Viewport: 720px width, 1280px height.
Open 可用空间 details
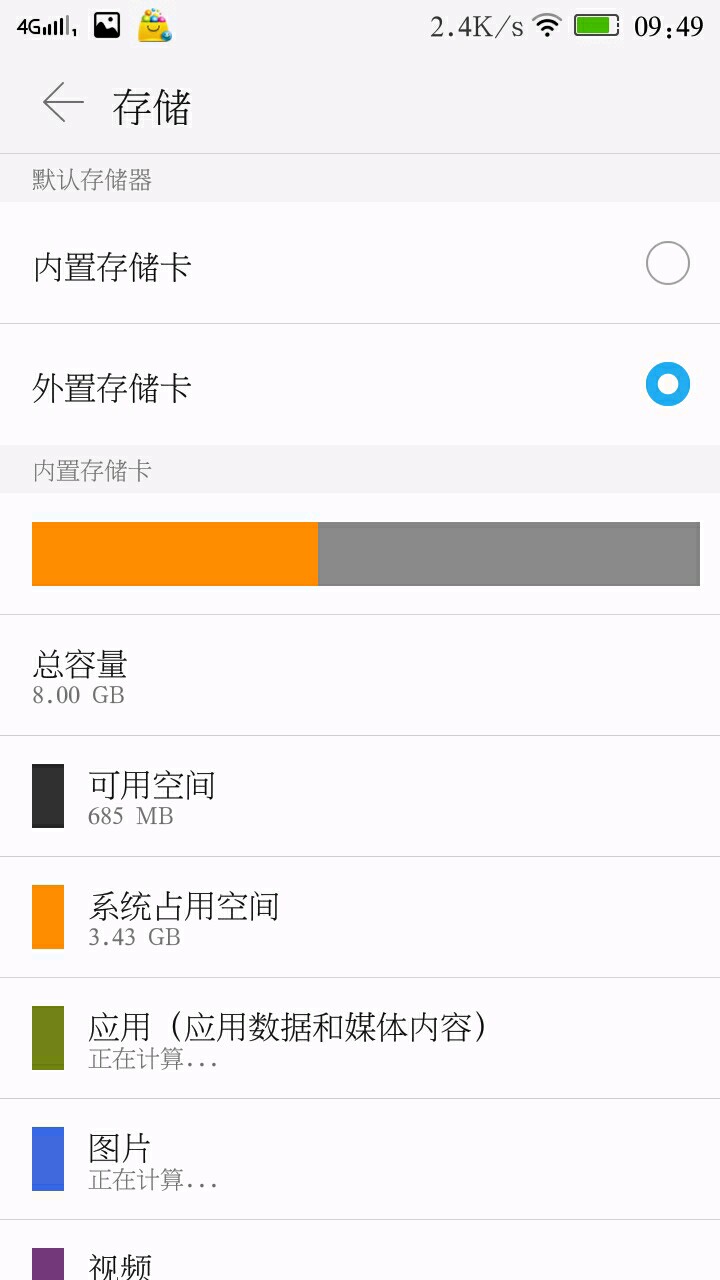[x=360, y=796]
